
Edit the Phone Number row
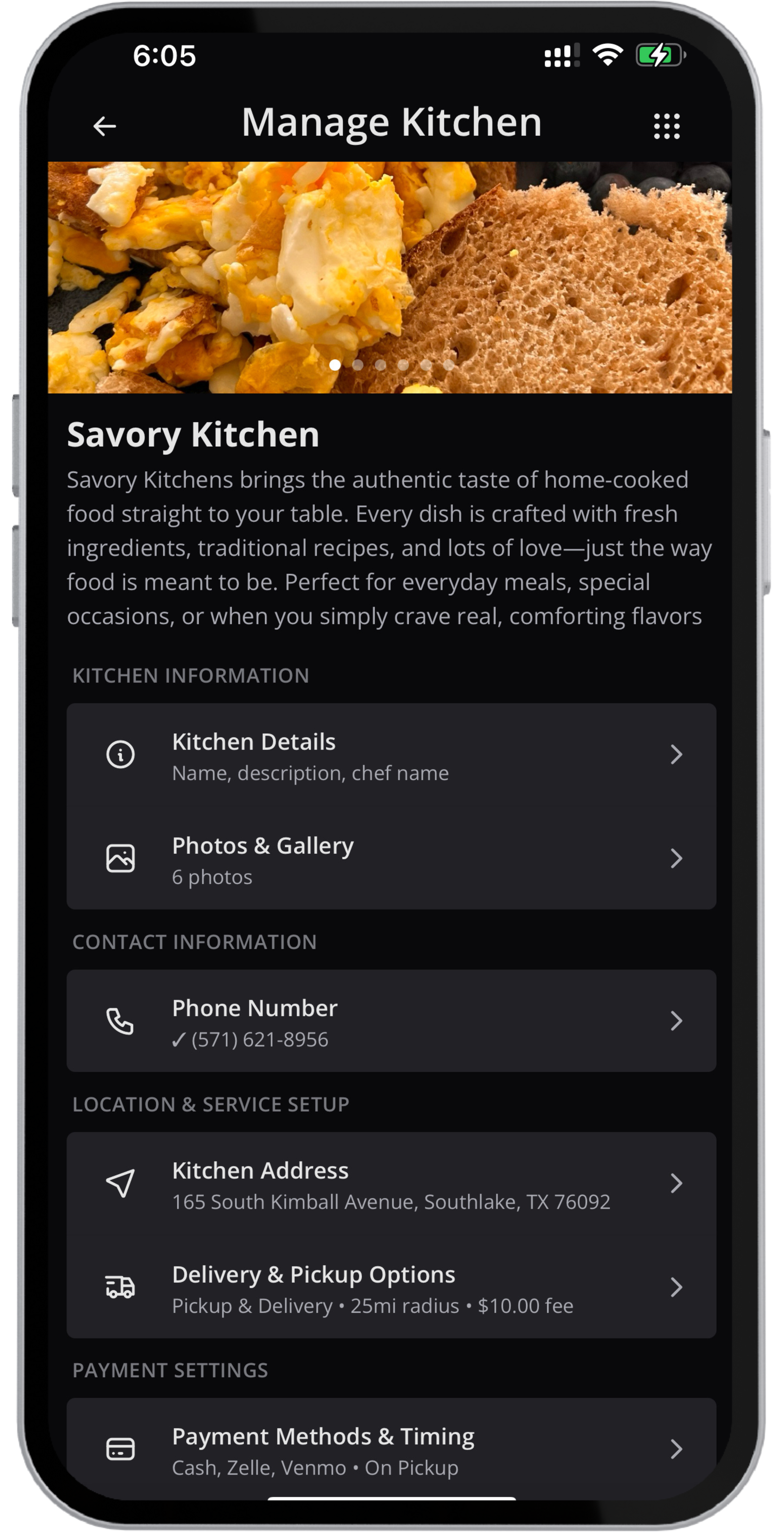click(x=391, y=1021)
